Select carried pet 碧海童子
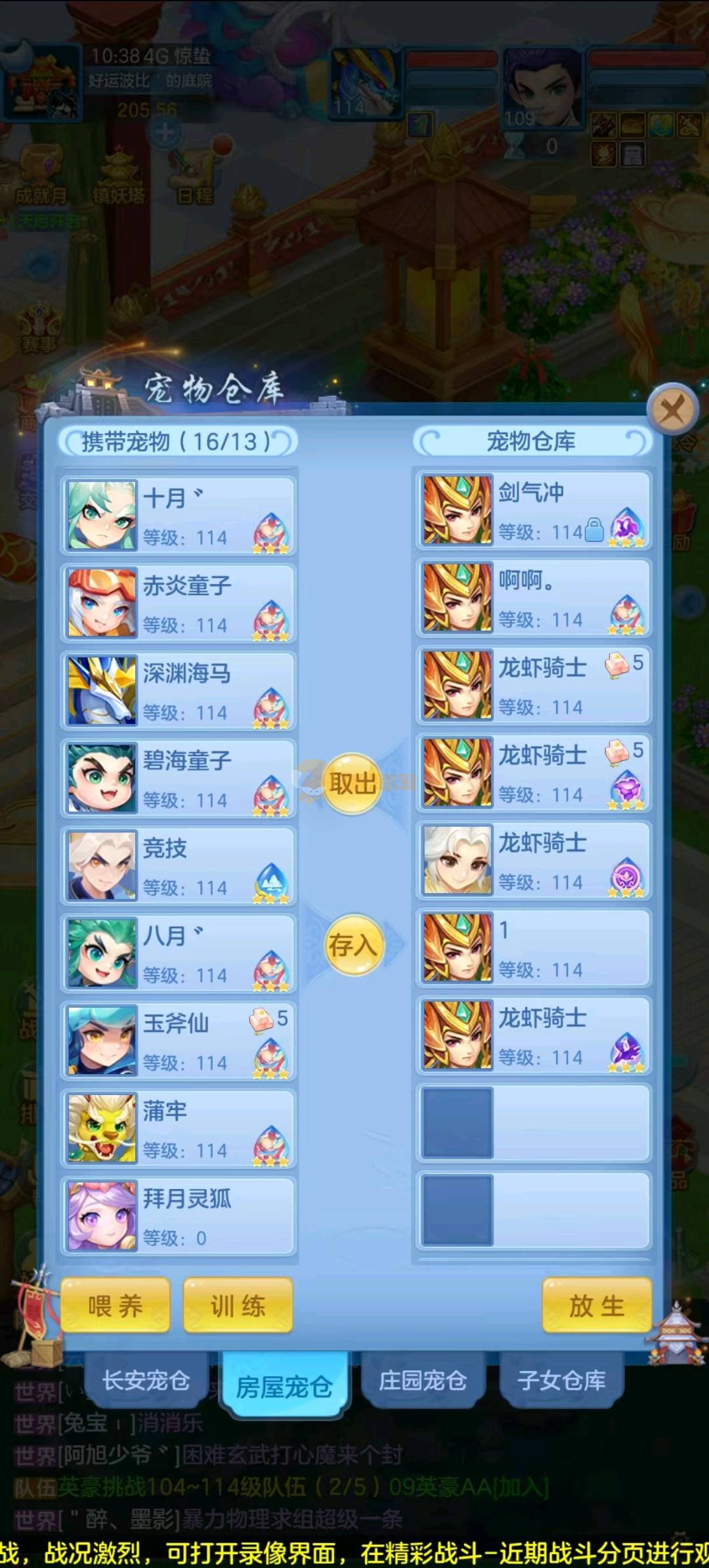 179,778
